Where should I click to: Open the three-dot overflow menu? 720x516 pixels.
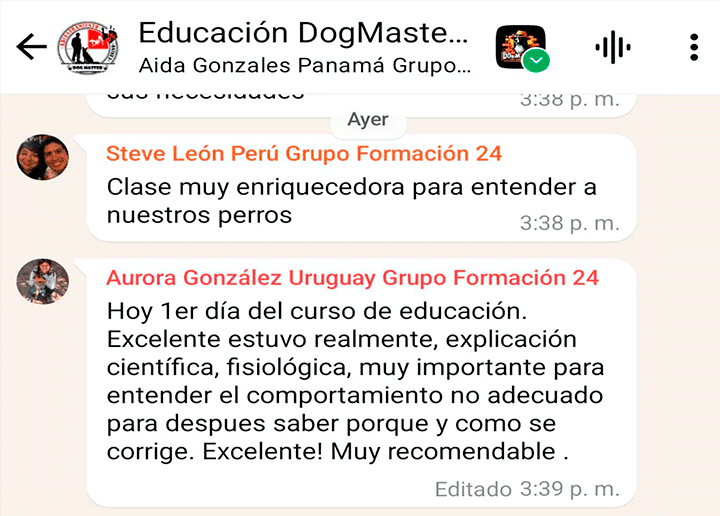(694, 47)
